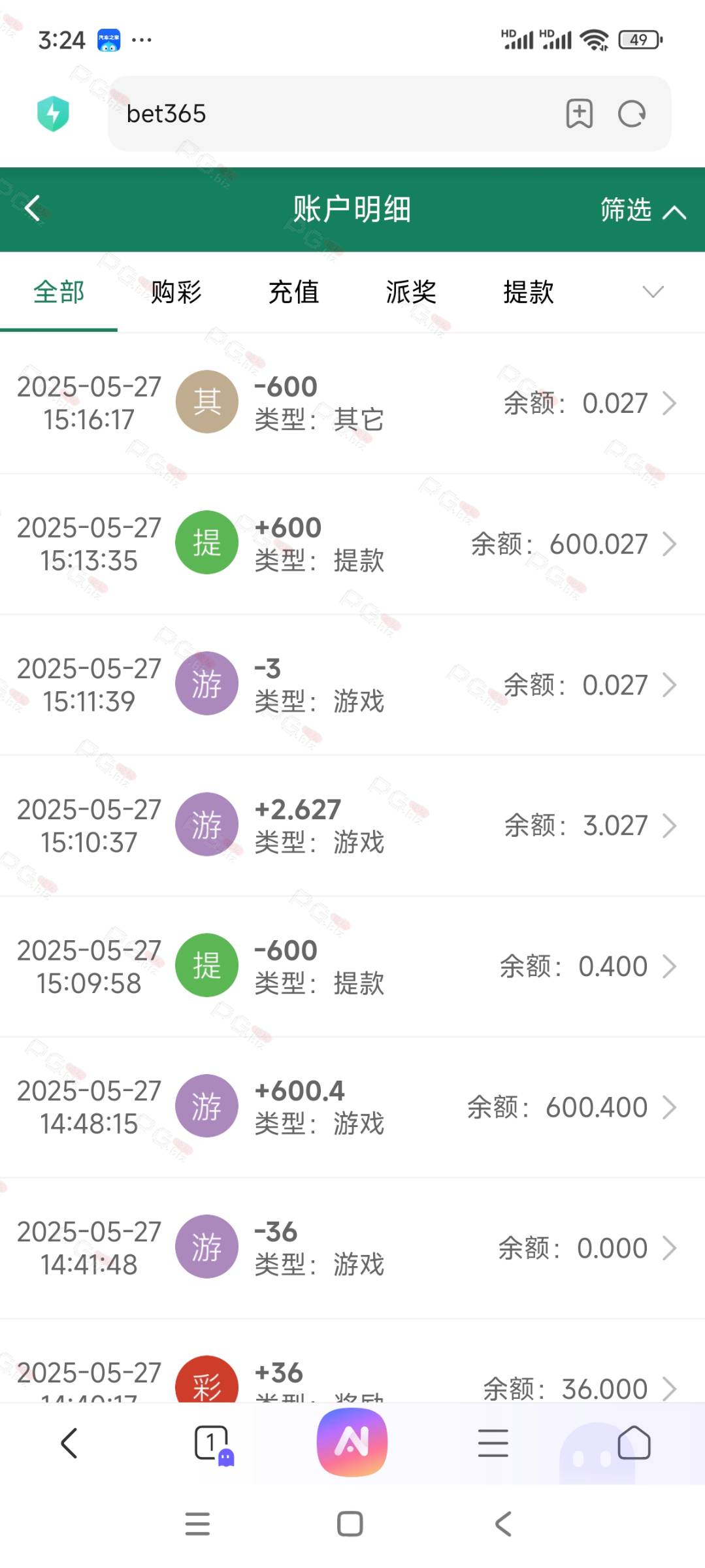The width and height of the screenshot is (705, 1568).
Task: Open the 提款 tab
Action: [529, 292]
